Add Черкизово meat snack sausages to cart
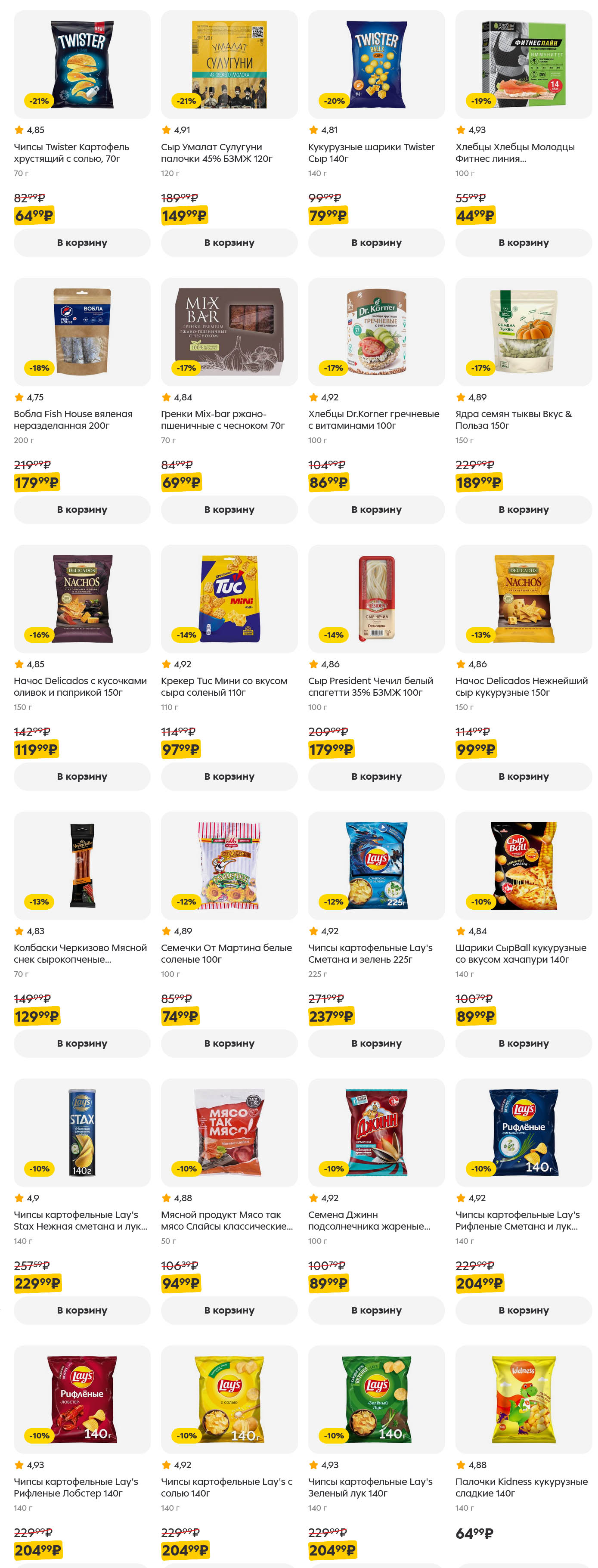 [x=82, y=1043]
